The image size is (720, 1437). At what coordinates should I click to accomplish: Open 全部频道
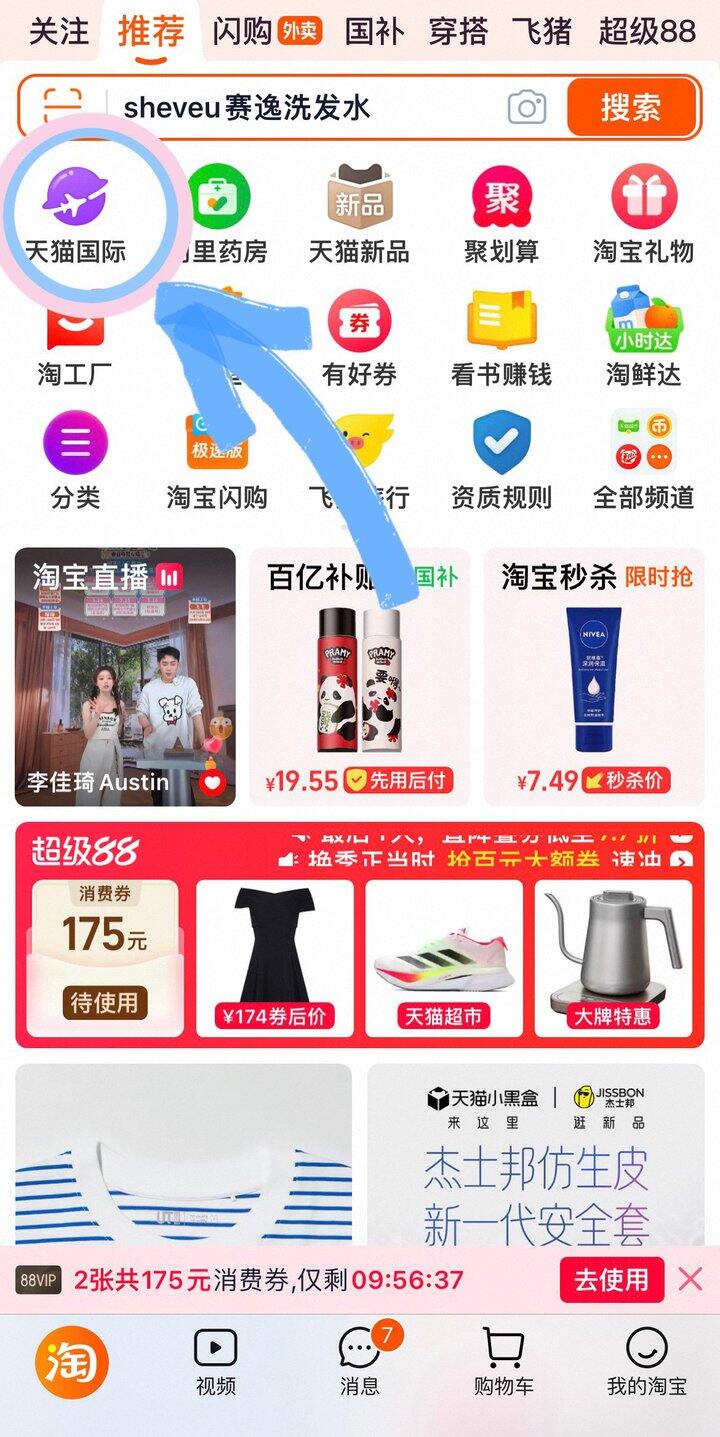point(643,460)
